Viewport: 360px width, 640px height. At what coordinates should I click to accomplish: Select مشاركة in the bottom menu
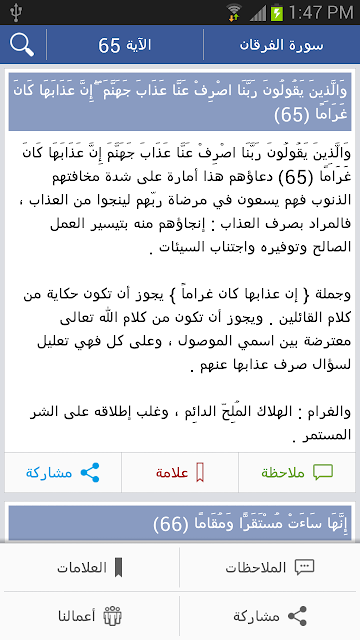click(269, 616)
